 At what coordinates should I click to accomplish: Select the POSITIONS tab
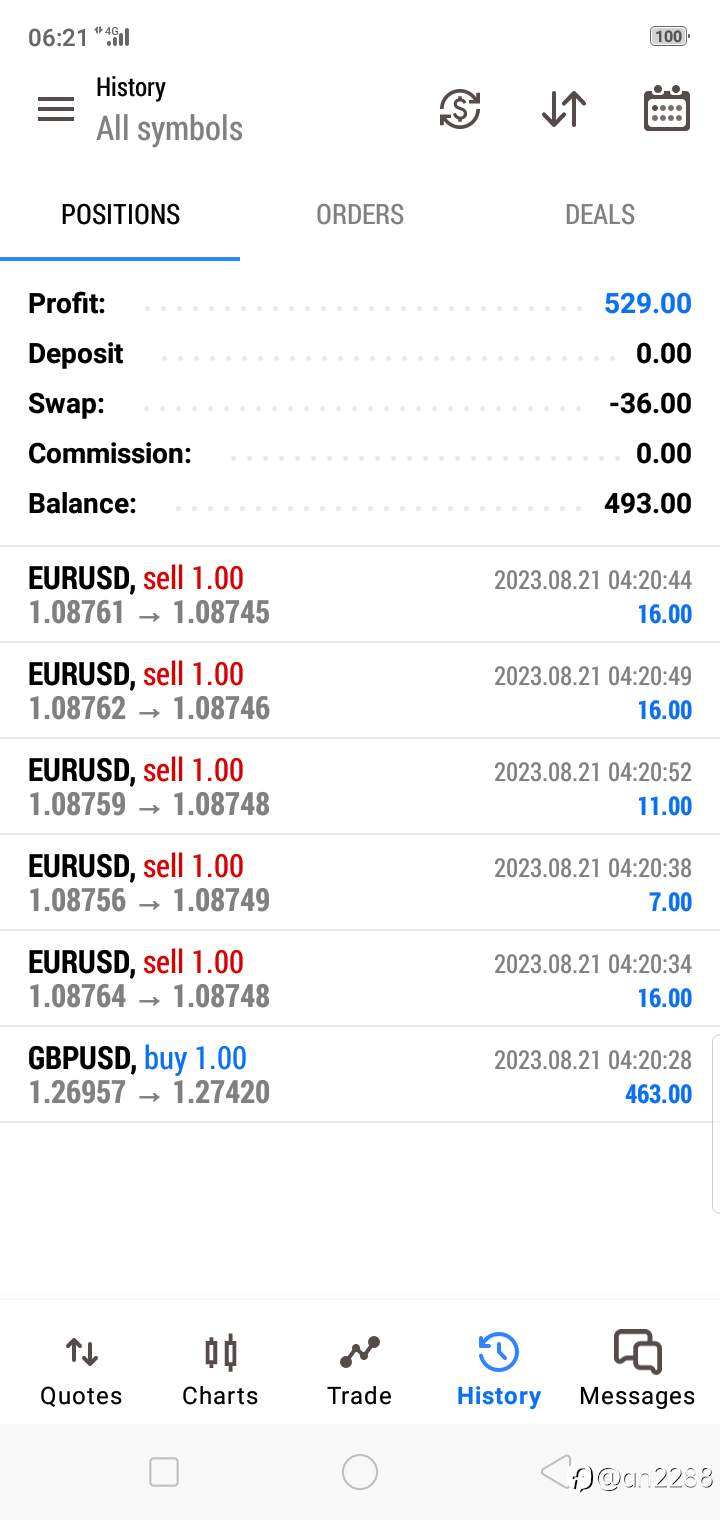pos(120,215)
